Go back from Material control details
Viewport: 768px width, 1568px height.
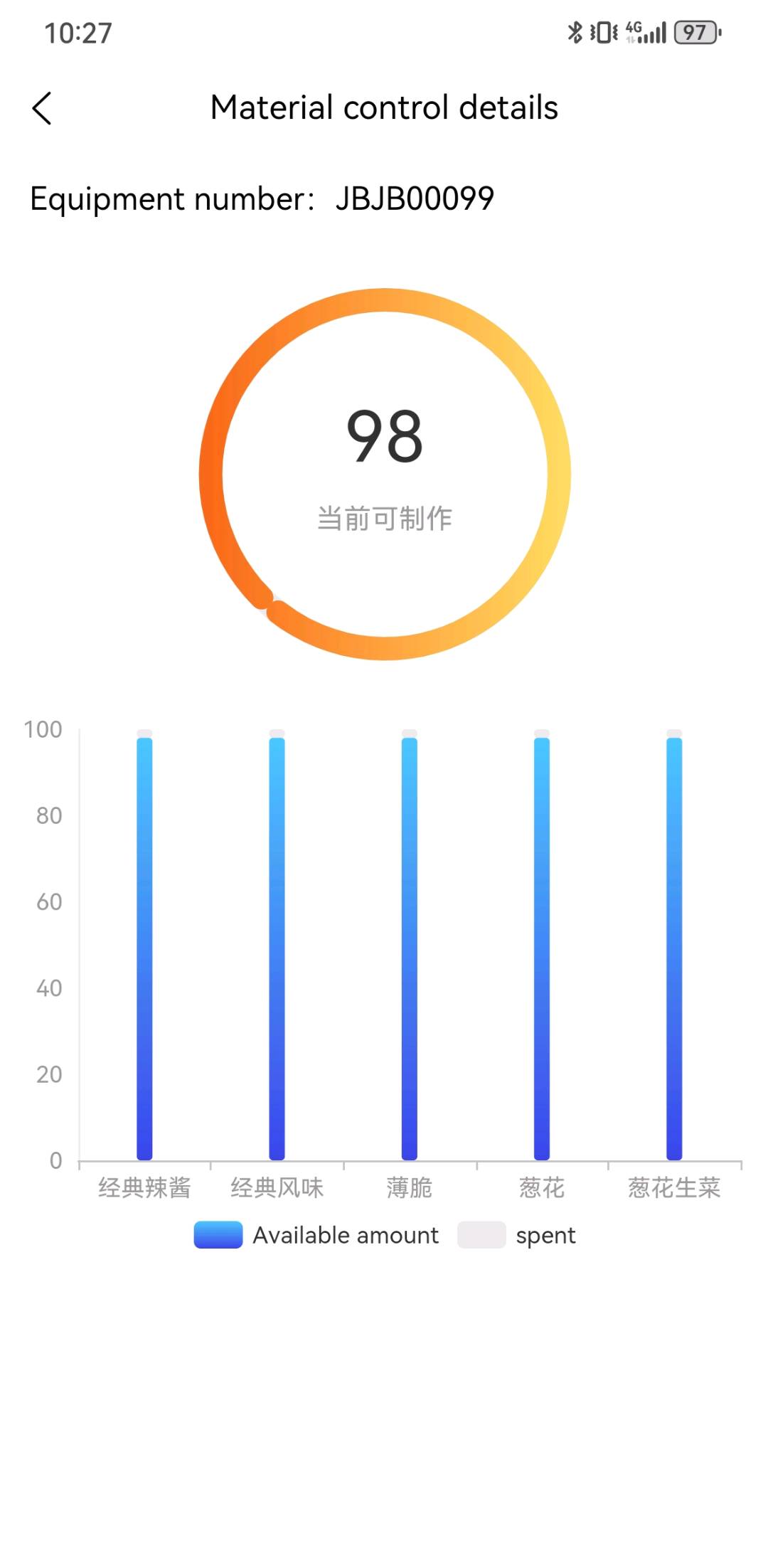pyautogui.click(x=42, y=109)
